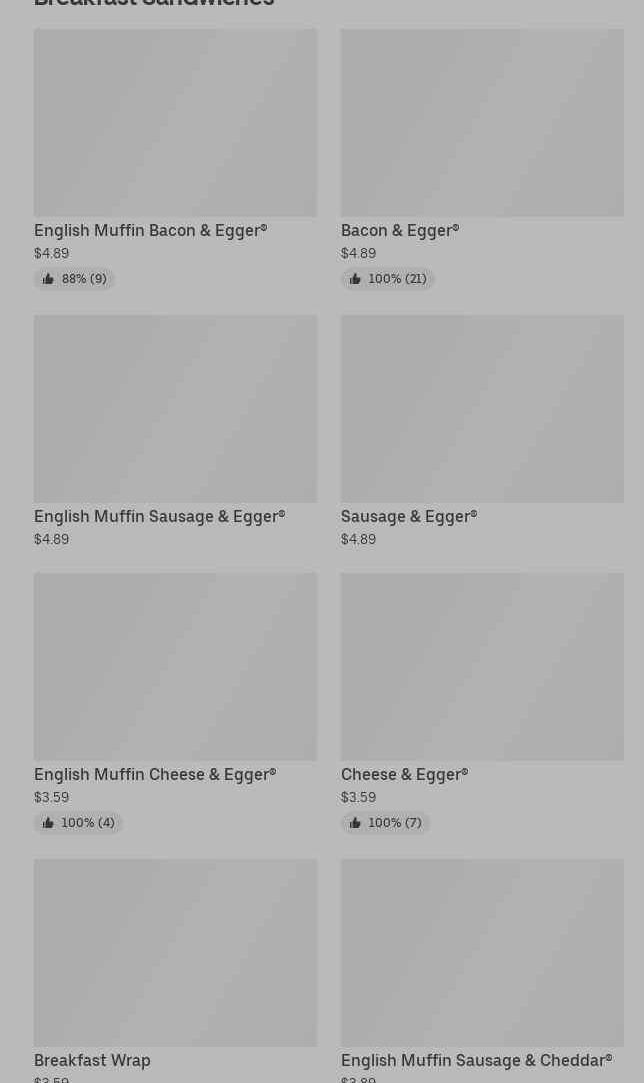Image resolution: width=644 pixels, height=1083 pixels.
Task: Open English Muffin Sausage & Cheddar item
Action: click(x=481, y=953)
